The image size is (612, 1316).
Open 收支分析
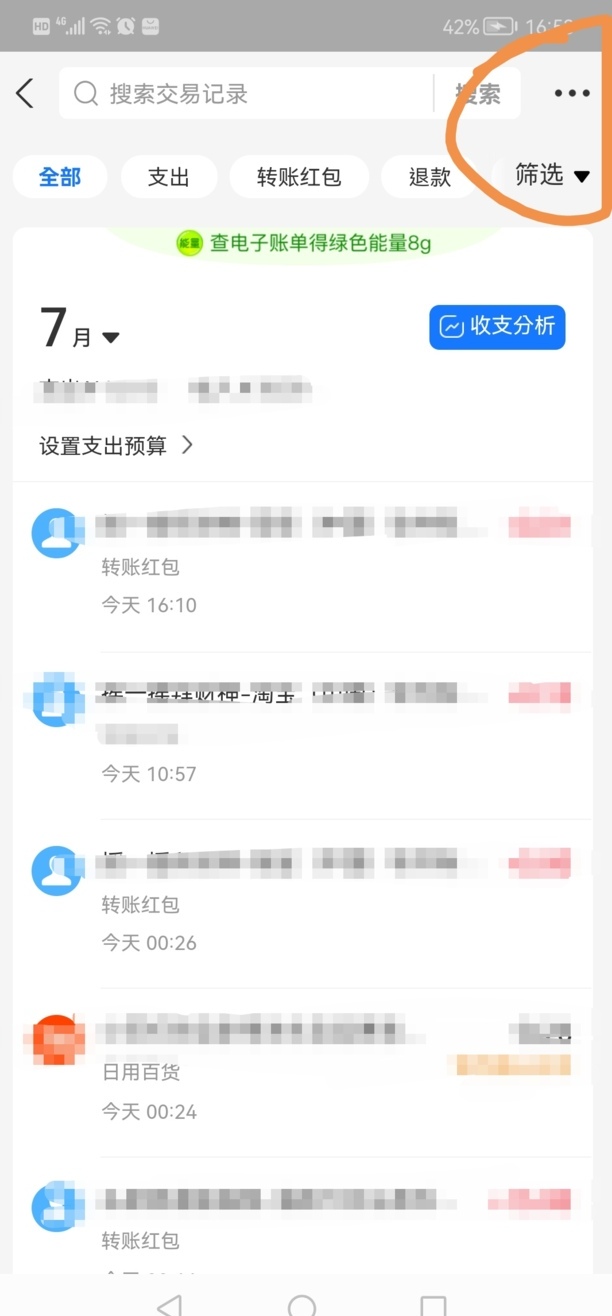tap(497, 327)
